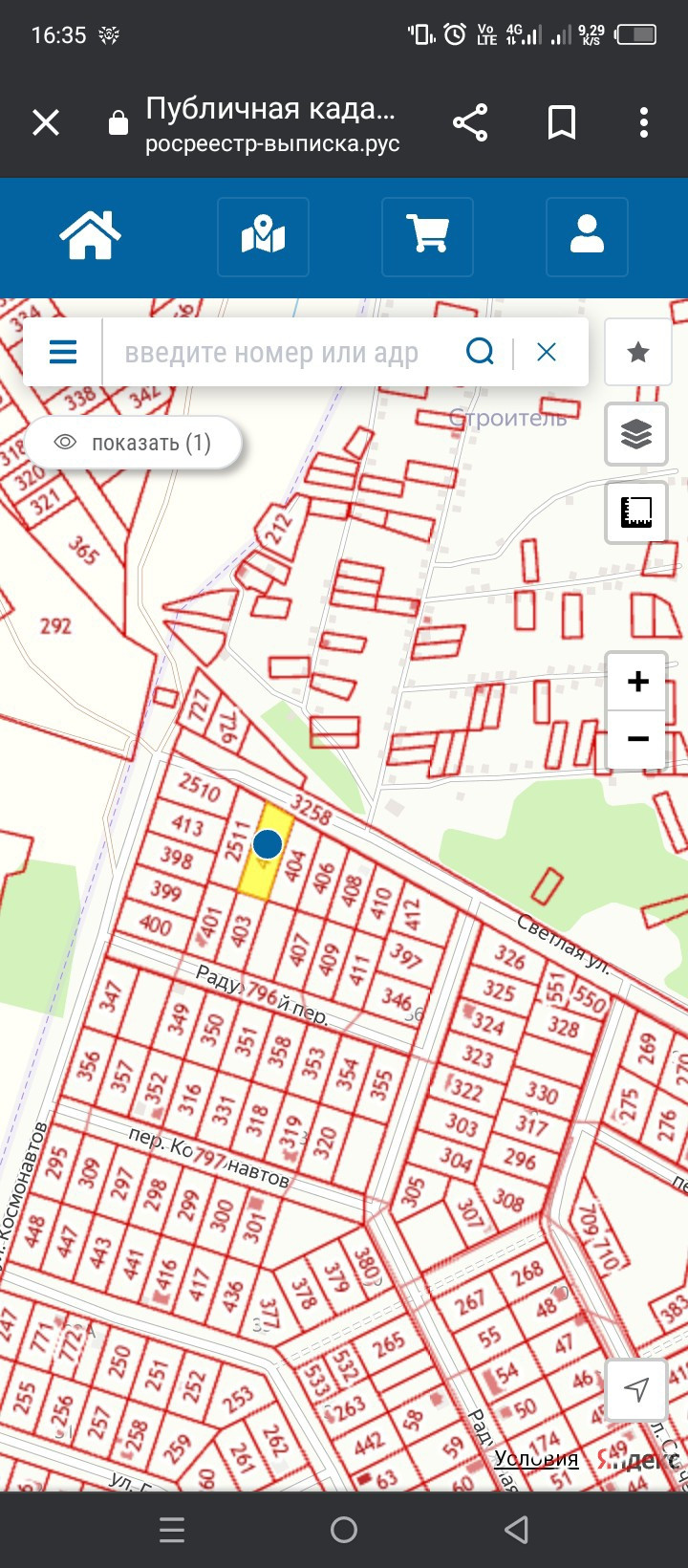688x1568 pixels.
Task: Open the user profile
Action: coord(587,236)
